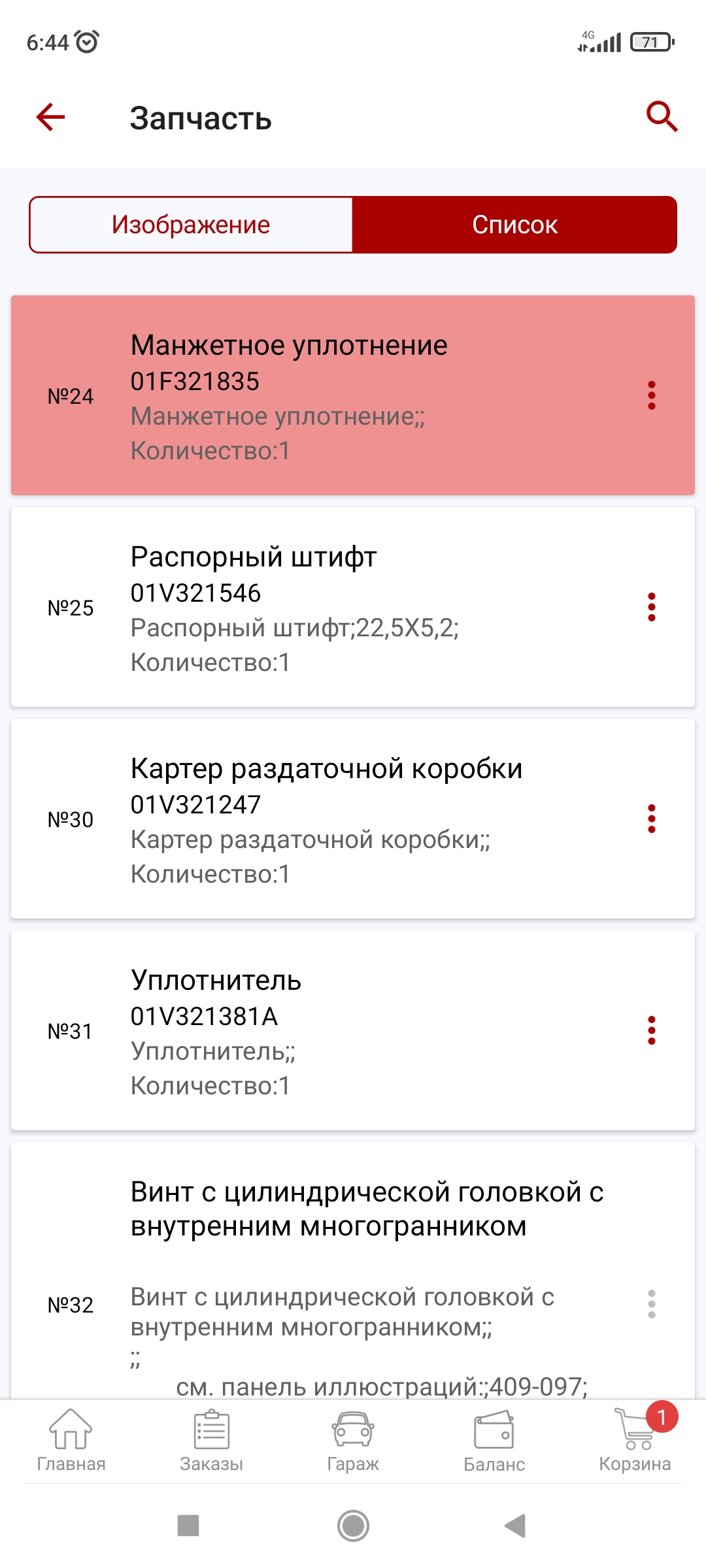
Task: Open recent apps with the square button
Action: (188, 1526)
